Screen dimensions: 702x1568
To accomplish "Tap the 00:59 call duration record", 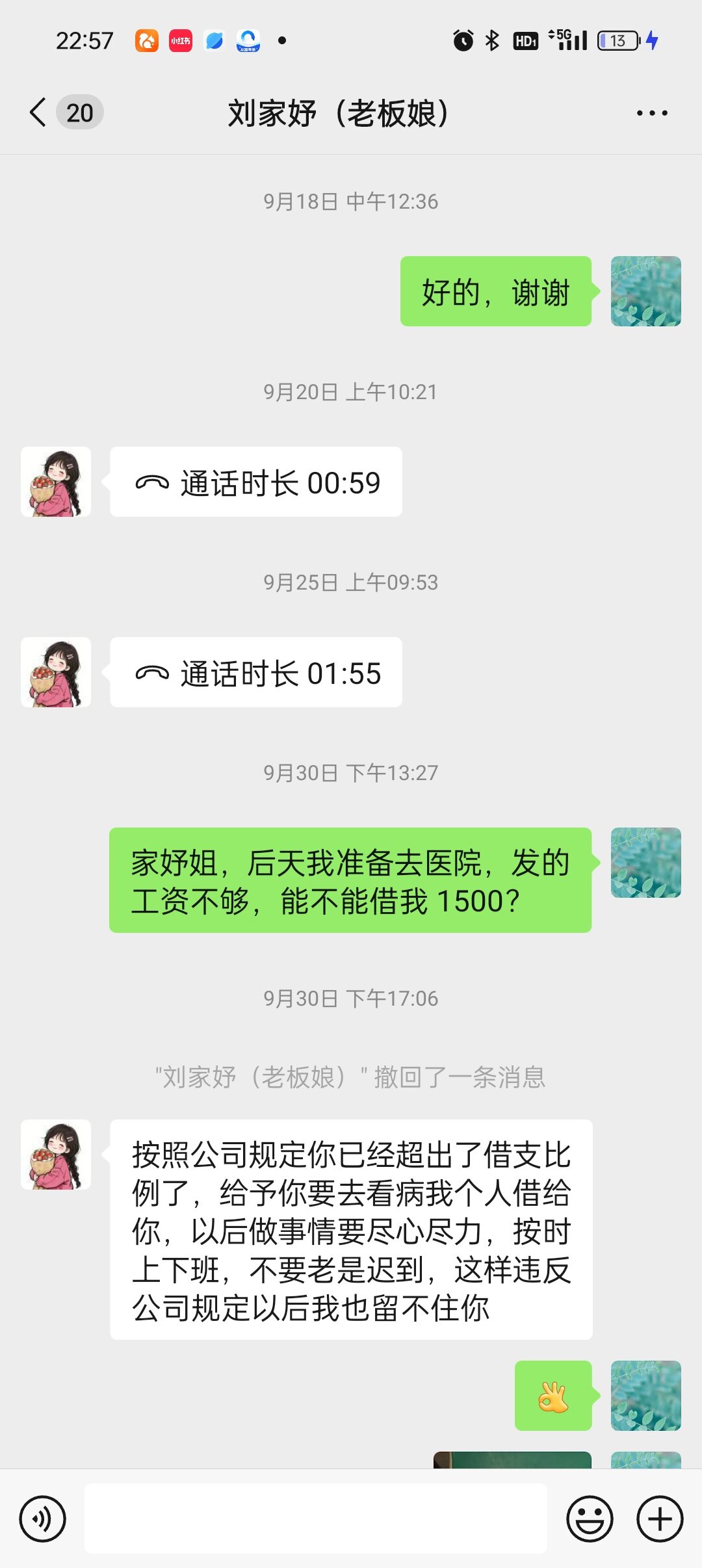I will (256, 482).
